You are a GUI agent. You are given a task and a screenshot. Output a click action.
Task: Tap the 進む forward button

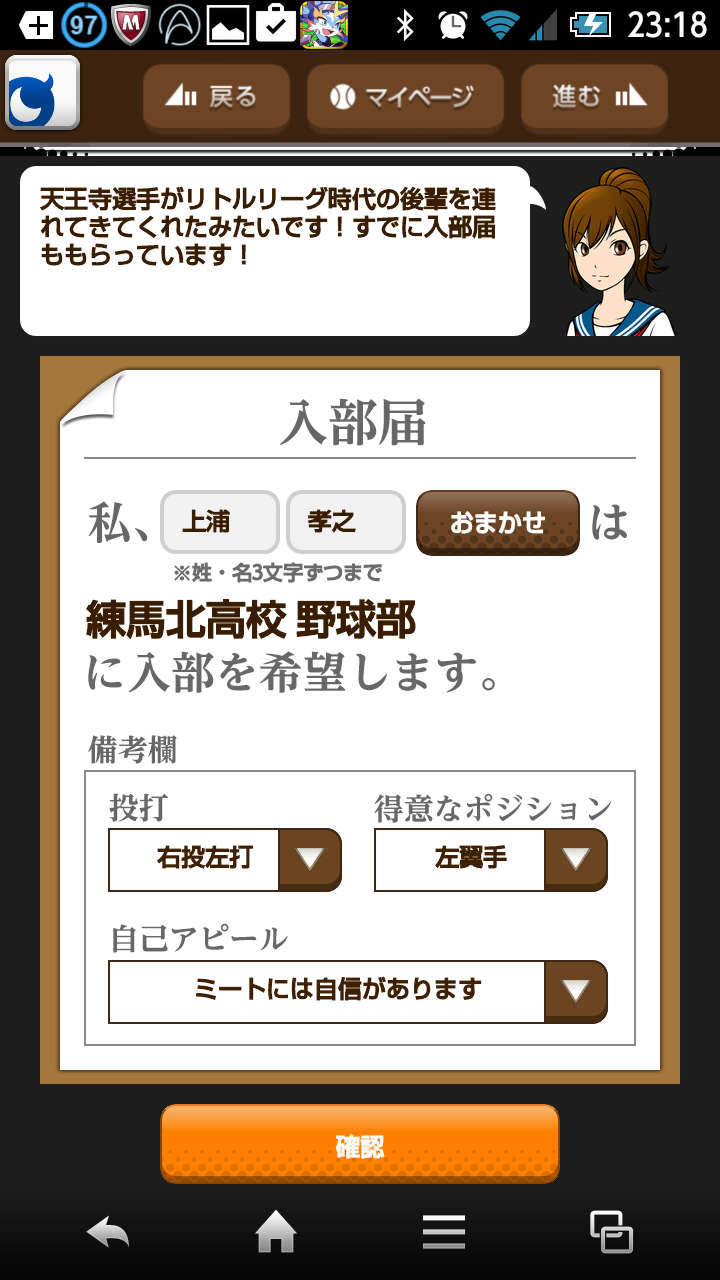coord(594,97)
